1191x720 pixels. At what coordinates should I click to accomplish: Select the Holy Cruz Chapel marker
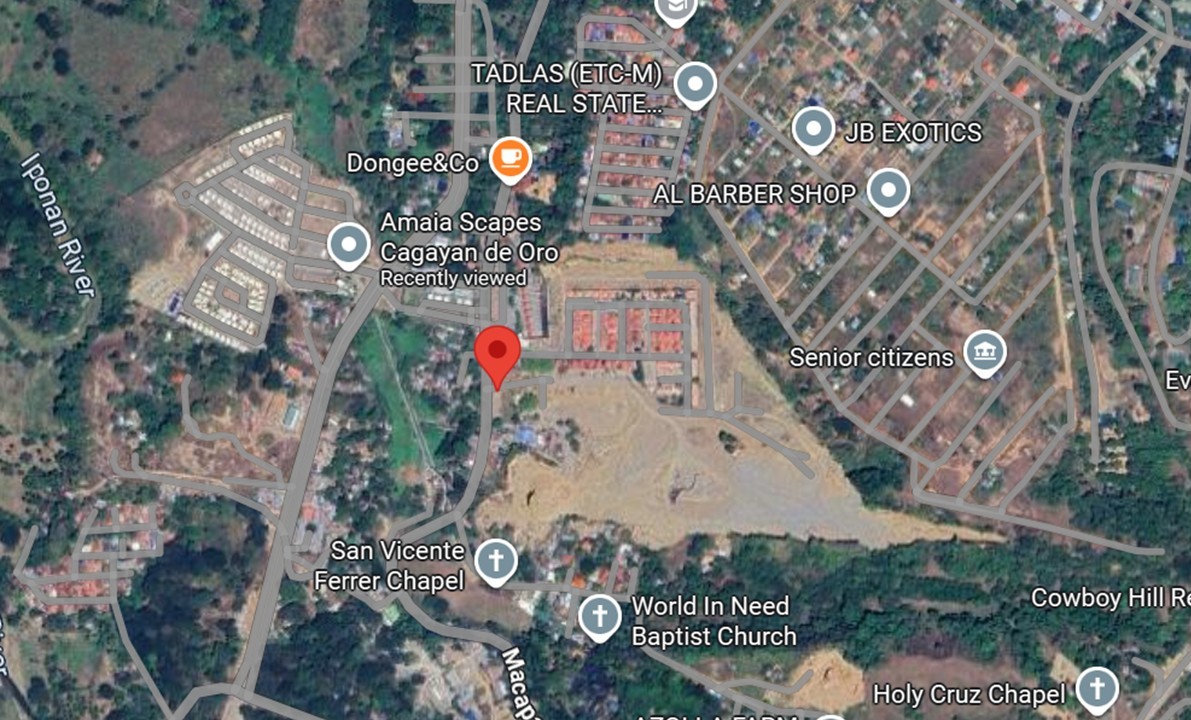[1097, 689]
